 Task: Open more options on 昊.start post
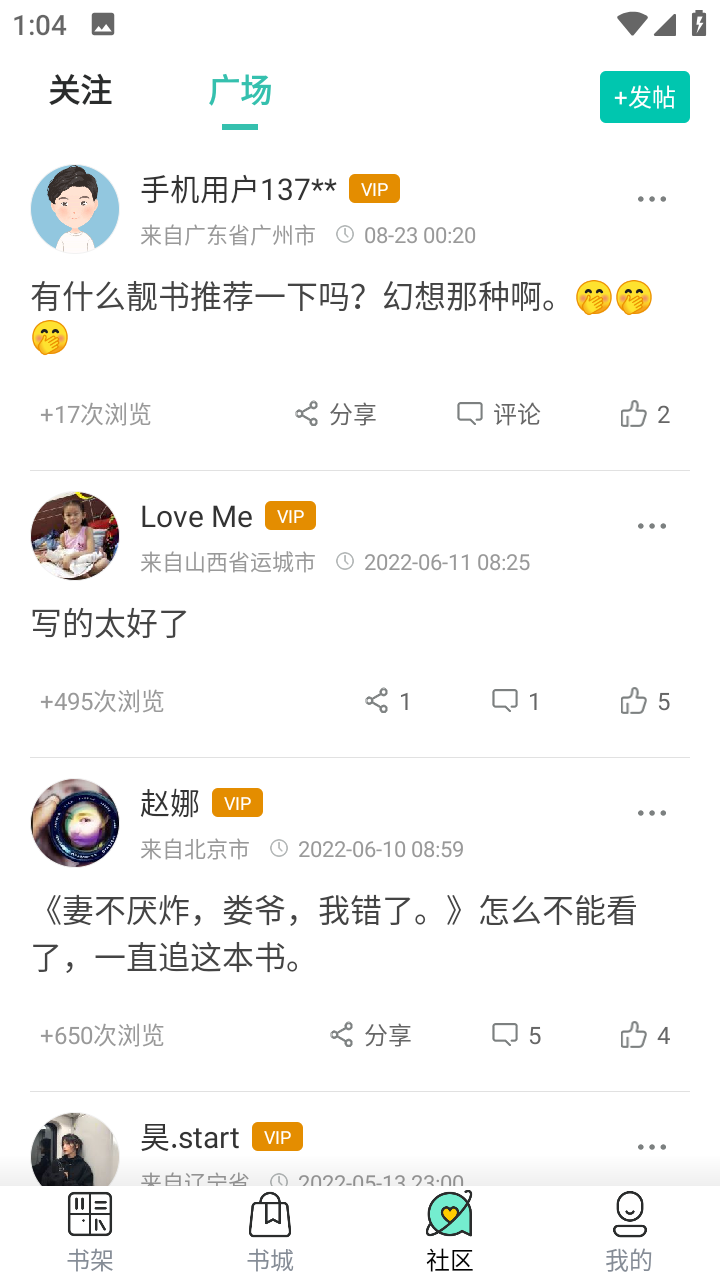coord(651,1147)
